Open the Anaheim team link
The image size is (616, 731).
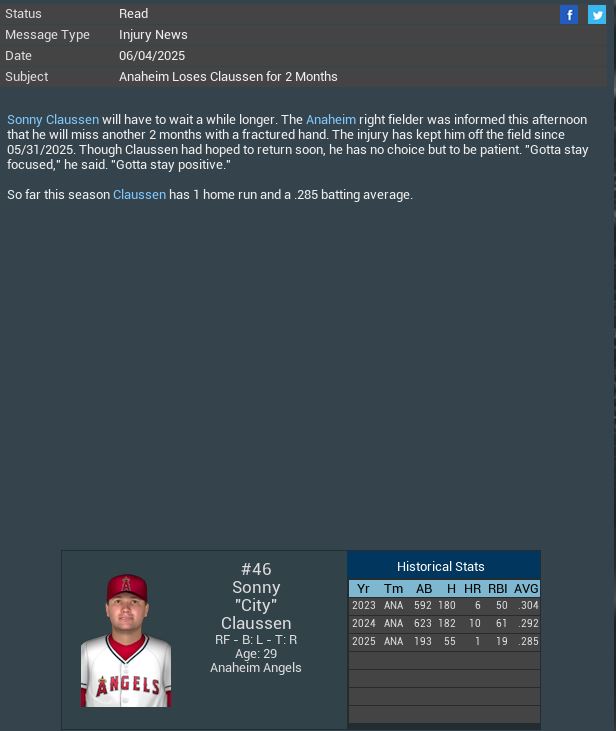coord(331,120)
